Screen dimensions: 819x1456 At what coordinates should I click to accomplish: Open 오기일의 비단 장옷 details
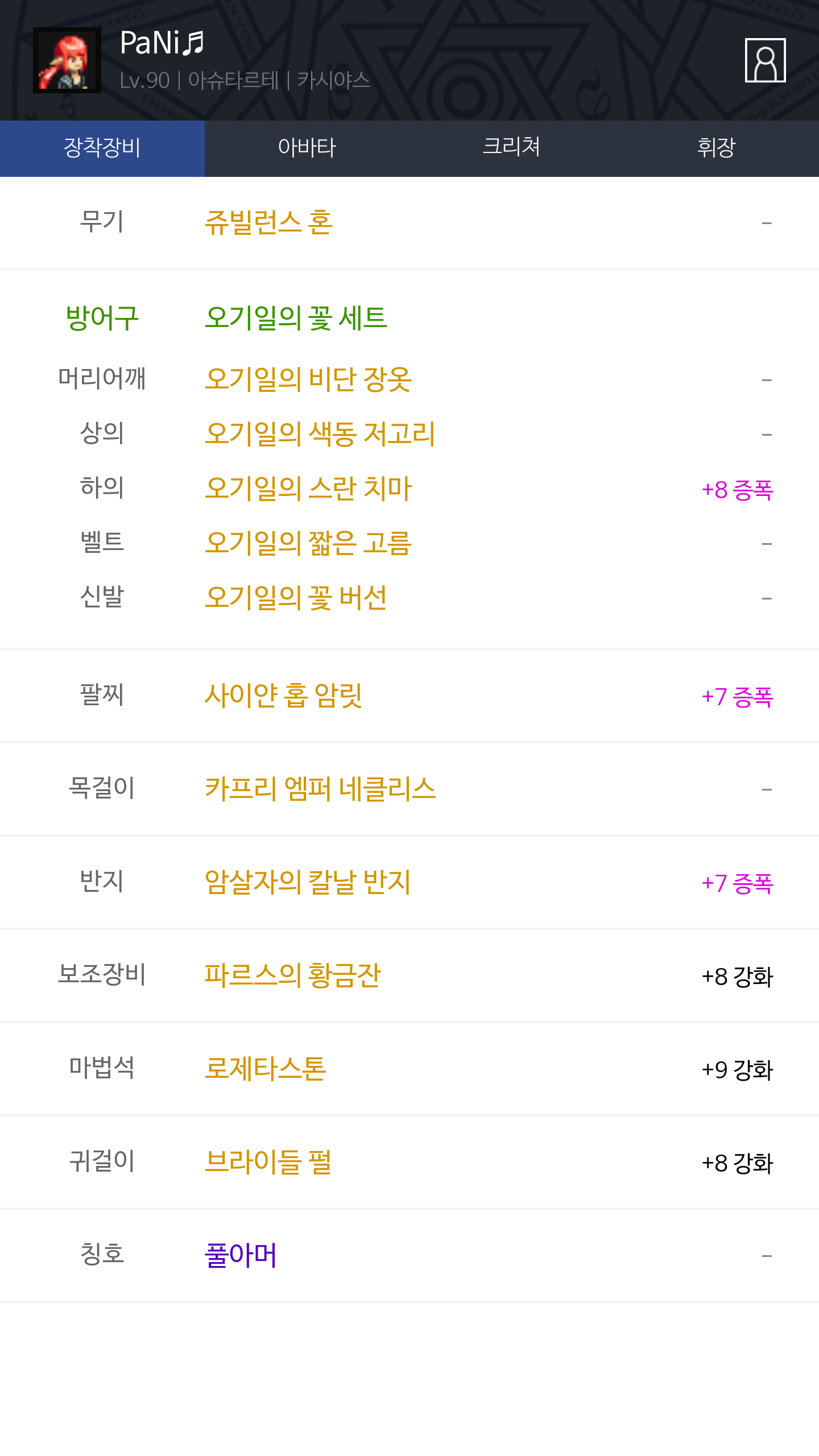[x=308, y=379]
